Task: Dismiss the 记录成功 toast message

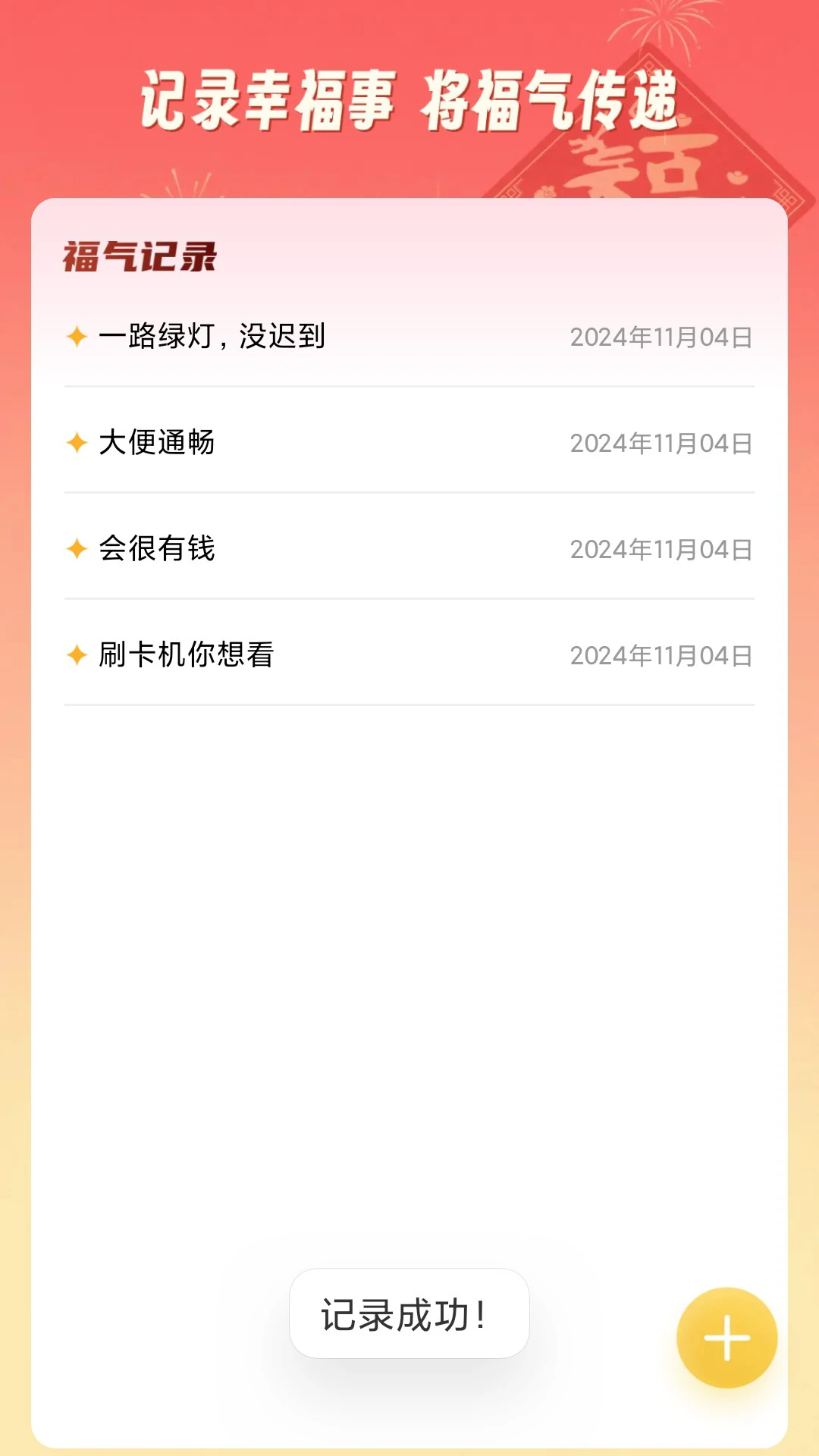Action: 409,1313
